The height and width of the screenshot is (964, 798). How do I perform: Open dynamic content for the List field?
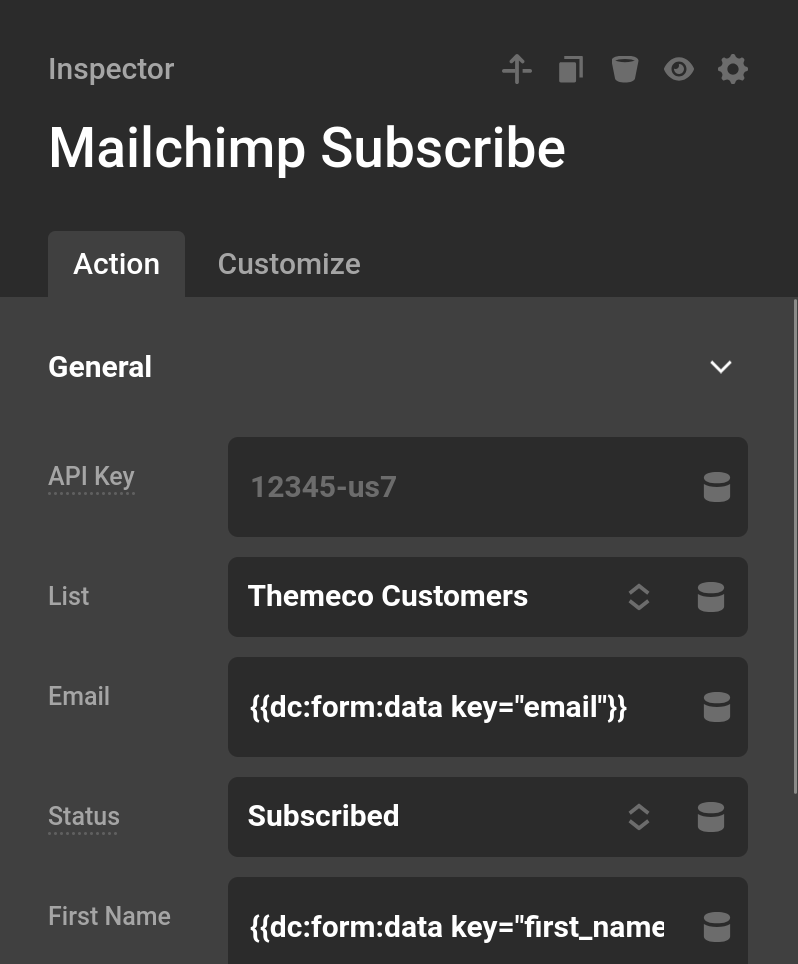coord(711,597)
